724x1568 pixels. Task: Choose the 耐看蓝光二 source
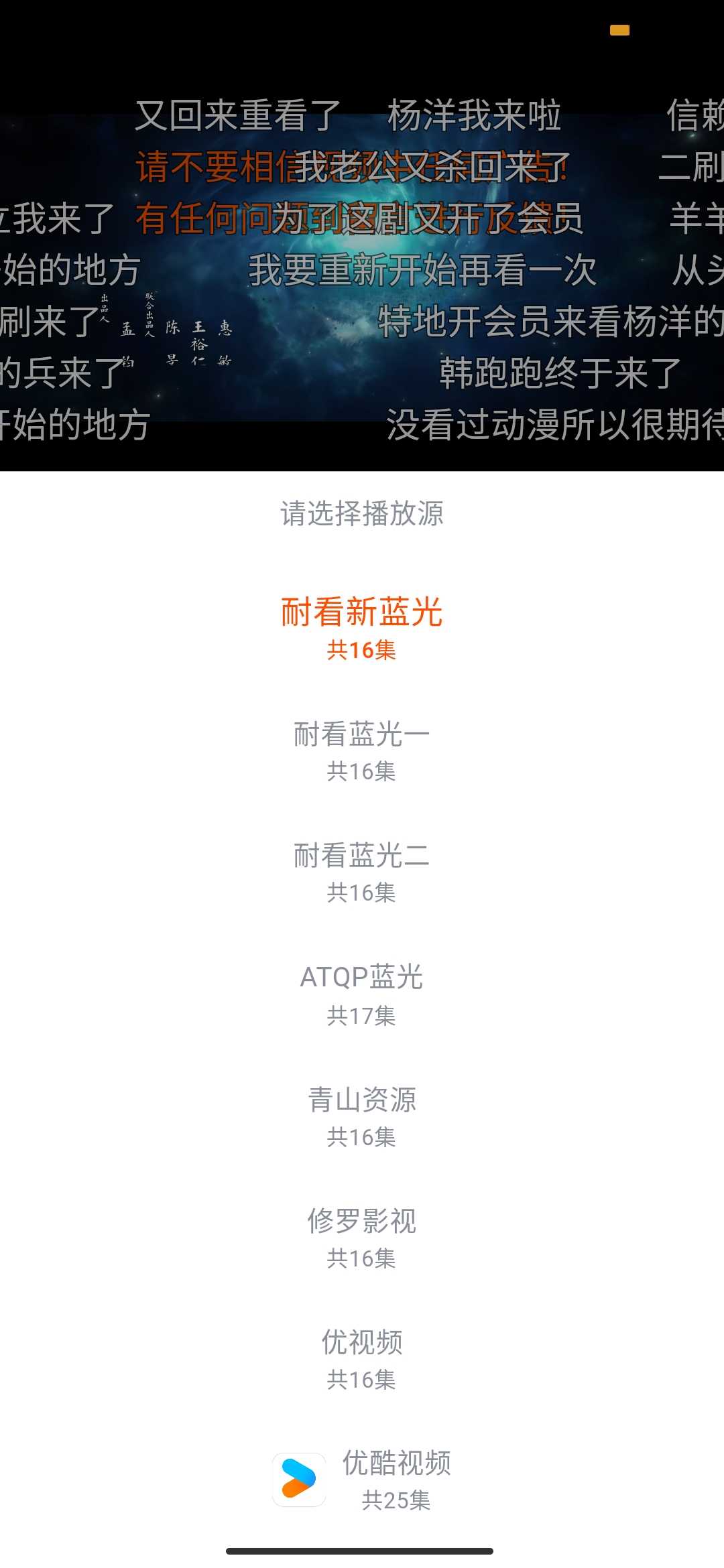(x=361, y=872)
